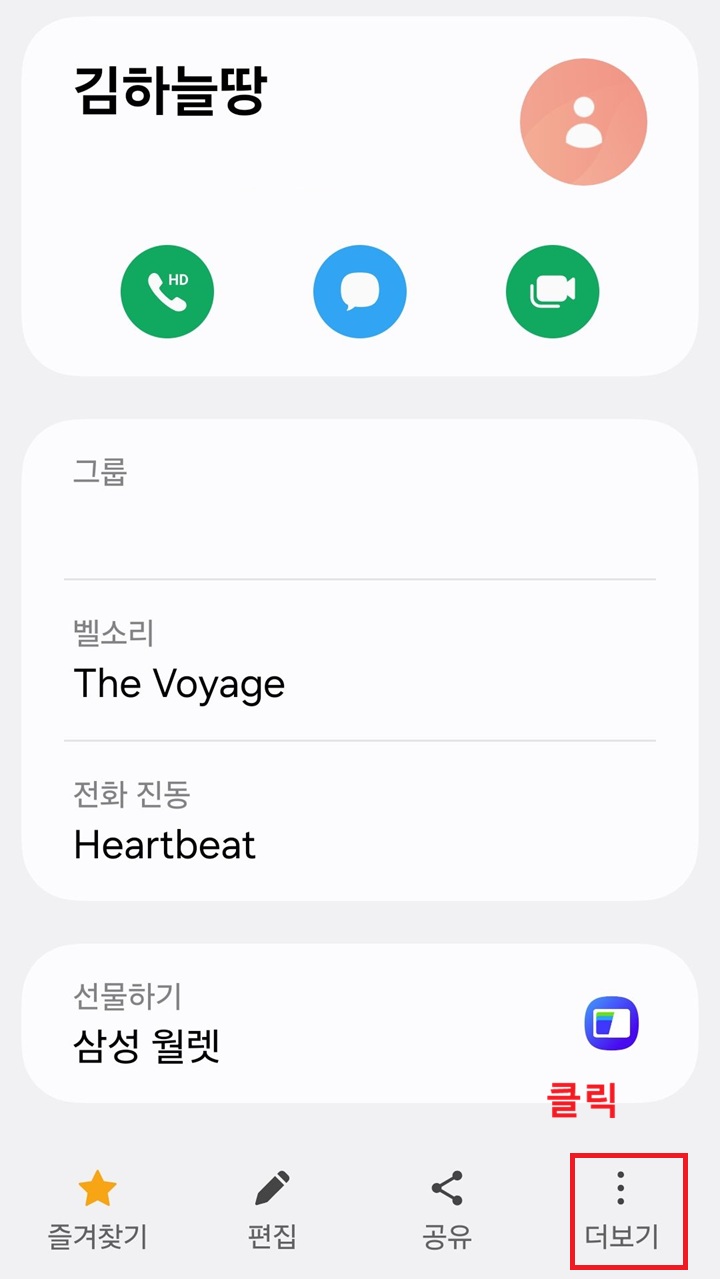Start a video call with the contact

[552, 291]
